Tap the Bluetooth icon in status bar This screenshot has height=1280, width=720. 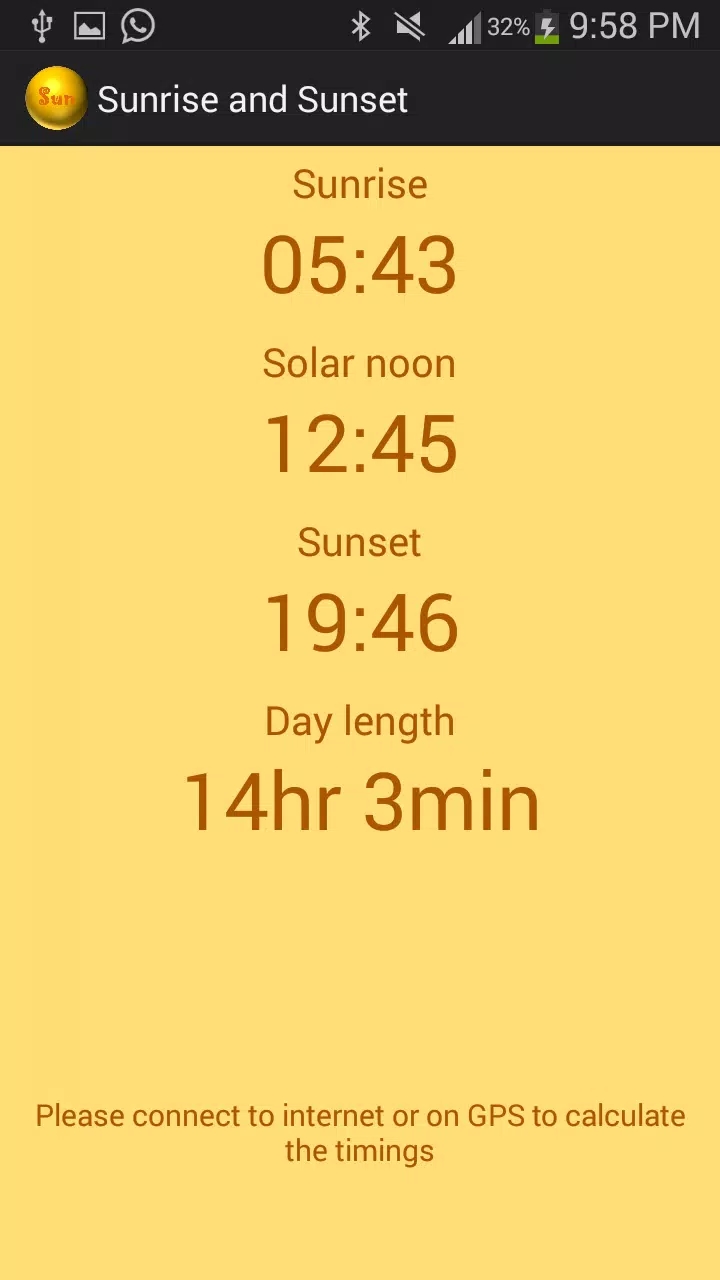(359, 26)
